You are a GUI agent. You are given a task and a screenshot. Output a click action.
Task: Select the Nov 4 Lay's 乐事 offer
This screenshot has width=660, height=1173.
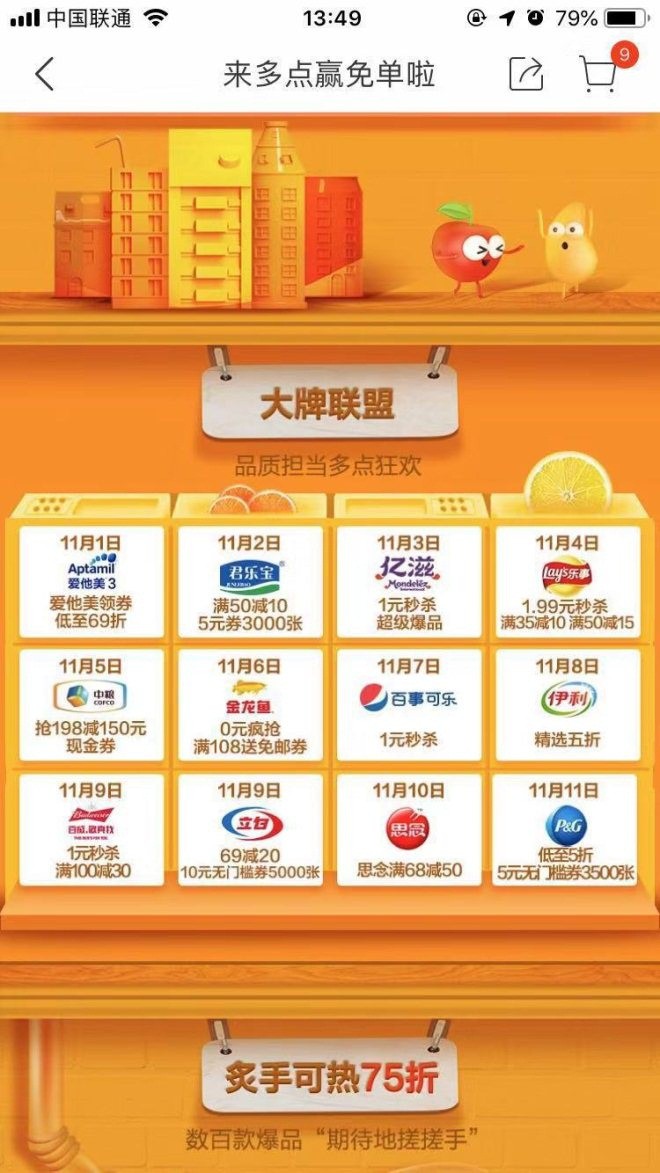point(567,581)
